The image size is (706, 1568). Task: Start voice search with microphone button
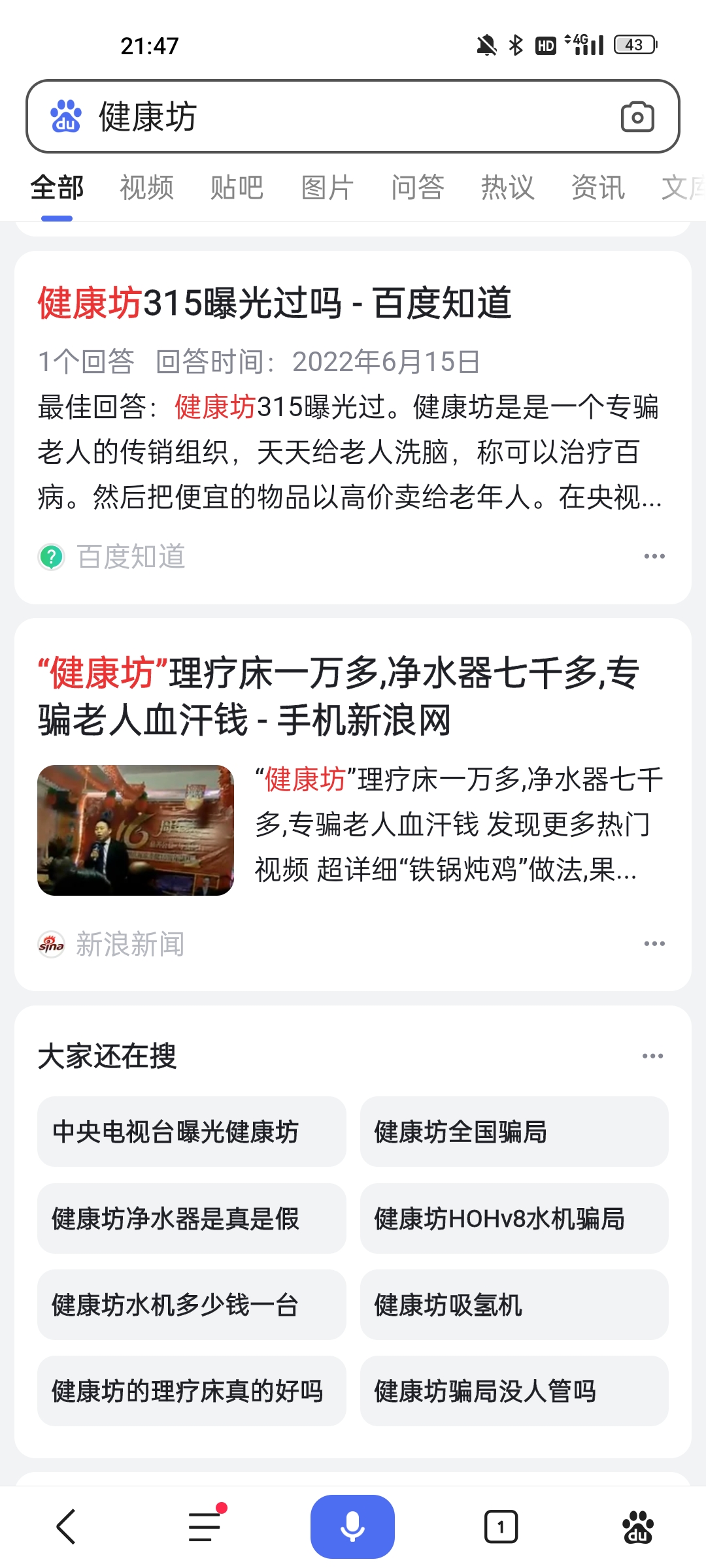(x=352, y=1527)
